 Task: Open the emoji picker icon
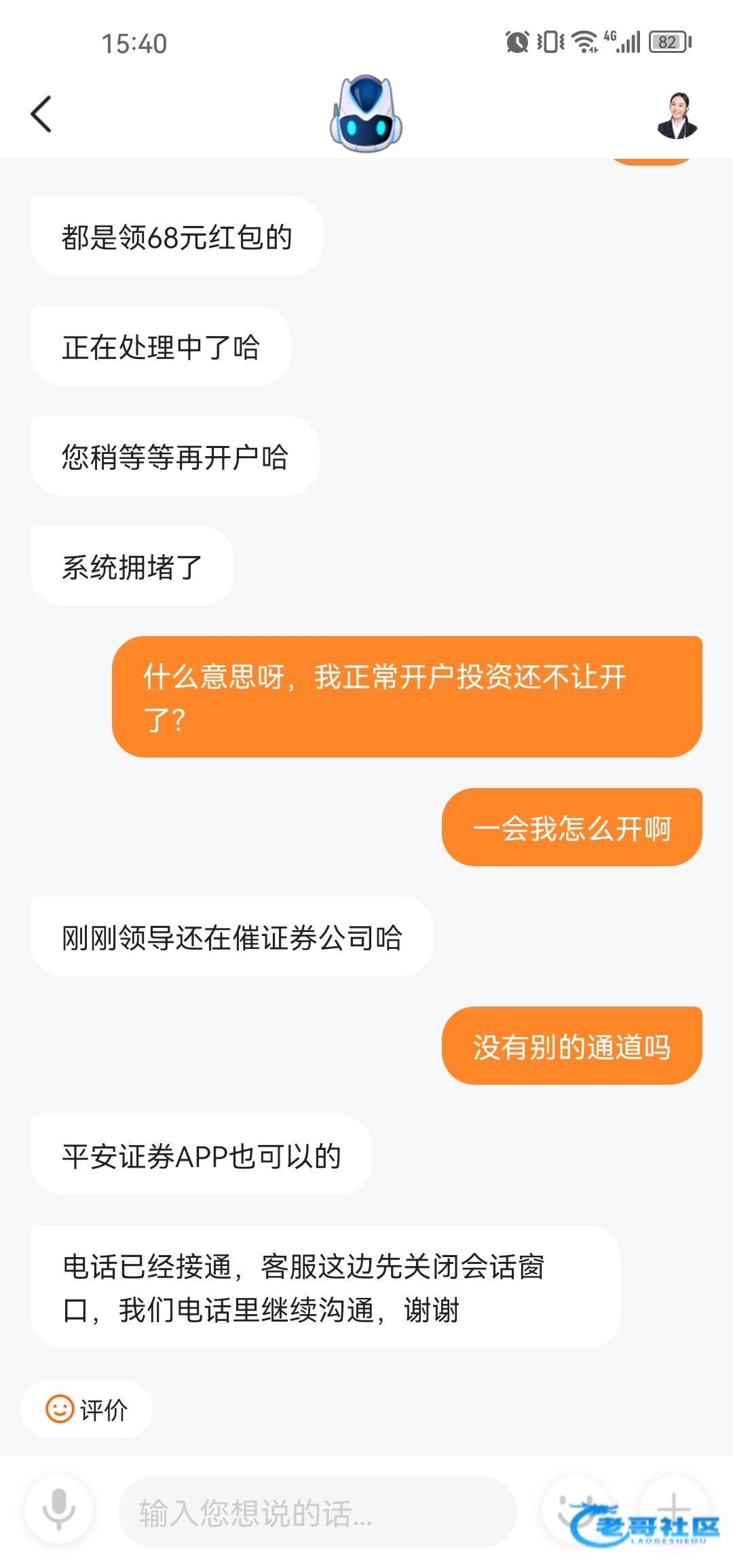pos(576,1508)
